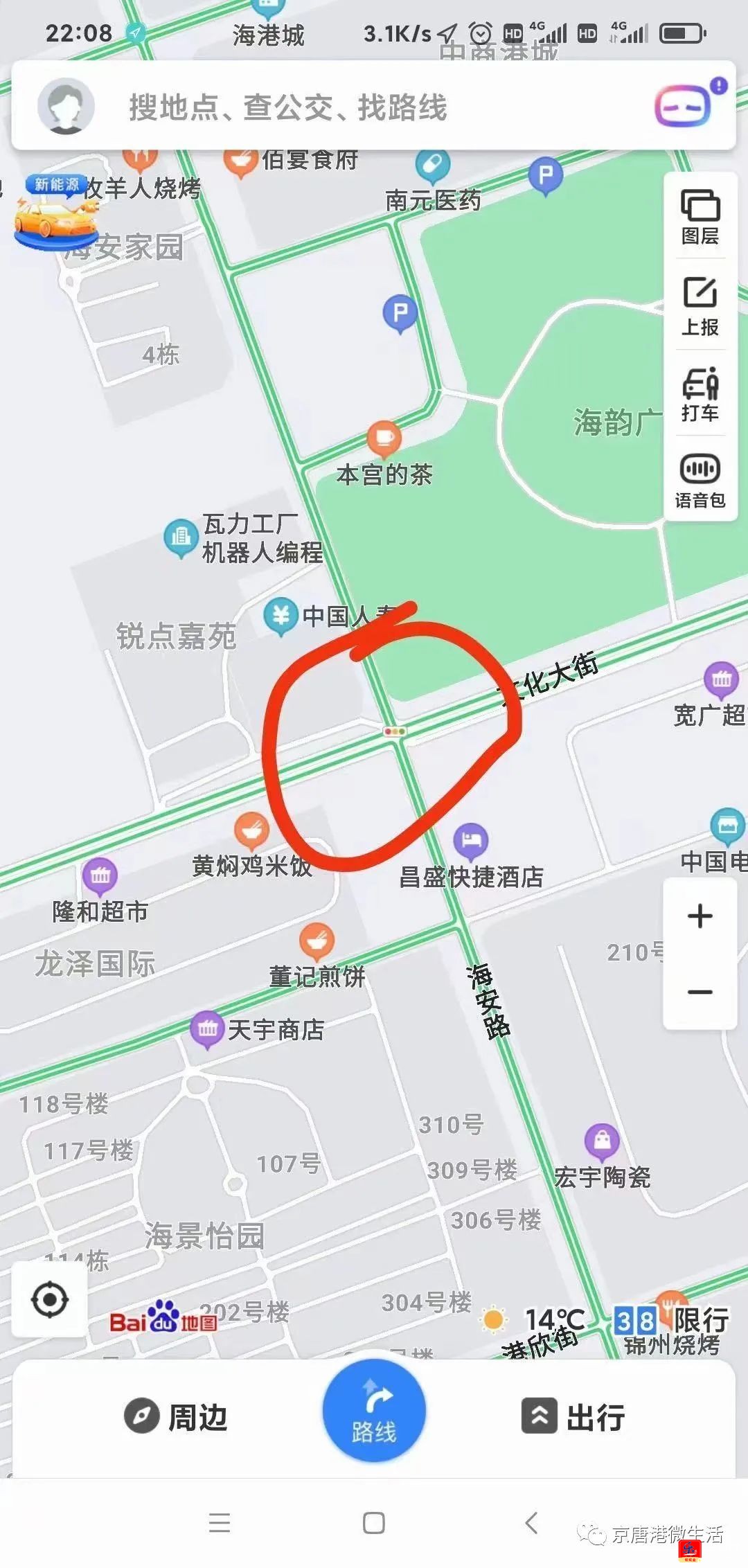Screen dimensions: 748x1568
Task: Open the voice assistant robot icon
Action: coord(684,107)
